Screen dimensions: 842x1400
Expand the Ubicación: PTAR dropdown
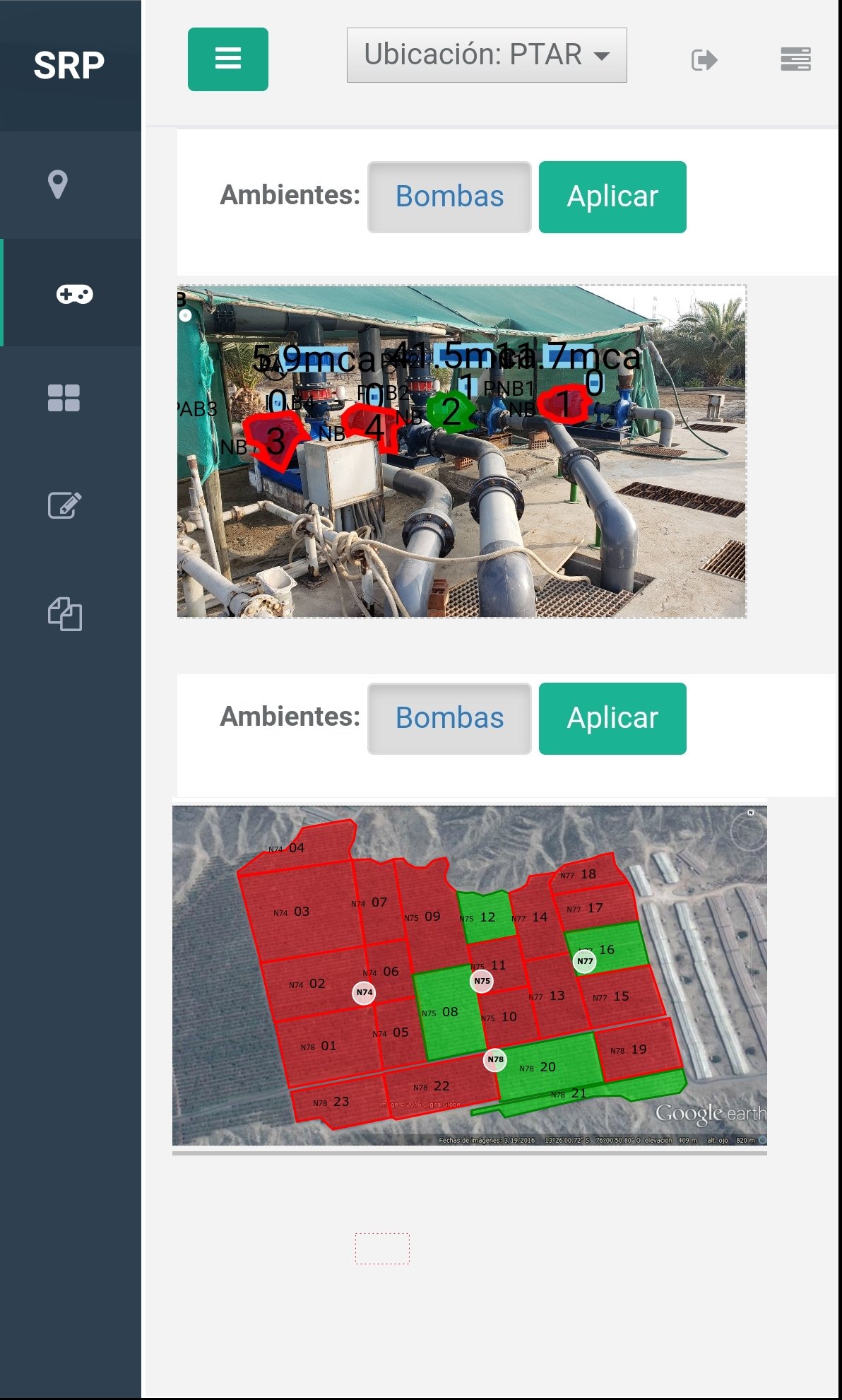click(x=486, y=55)
